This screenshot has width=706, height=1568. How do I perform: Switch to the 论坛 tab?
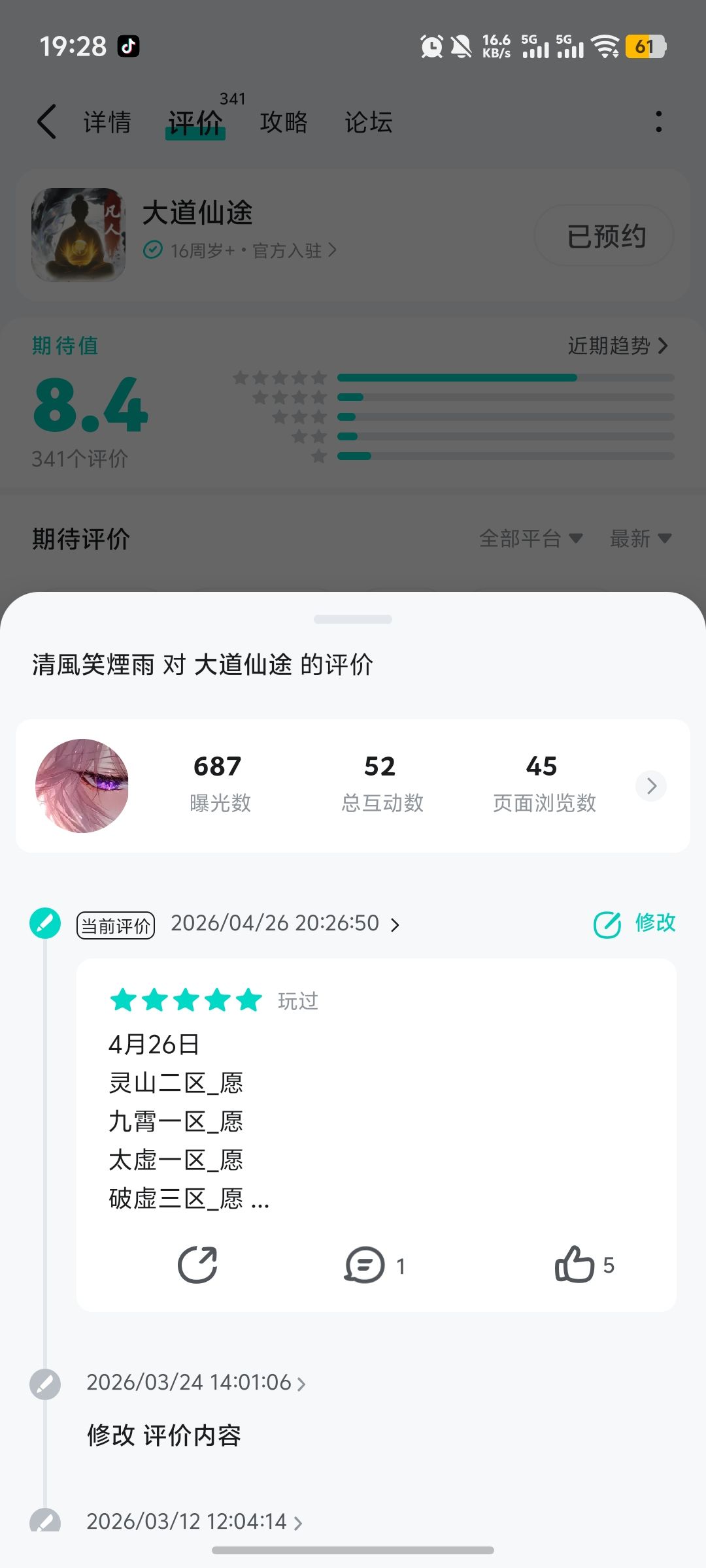pos(367,122)
